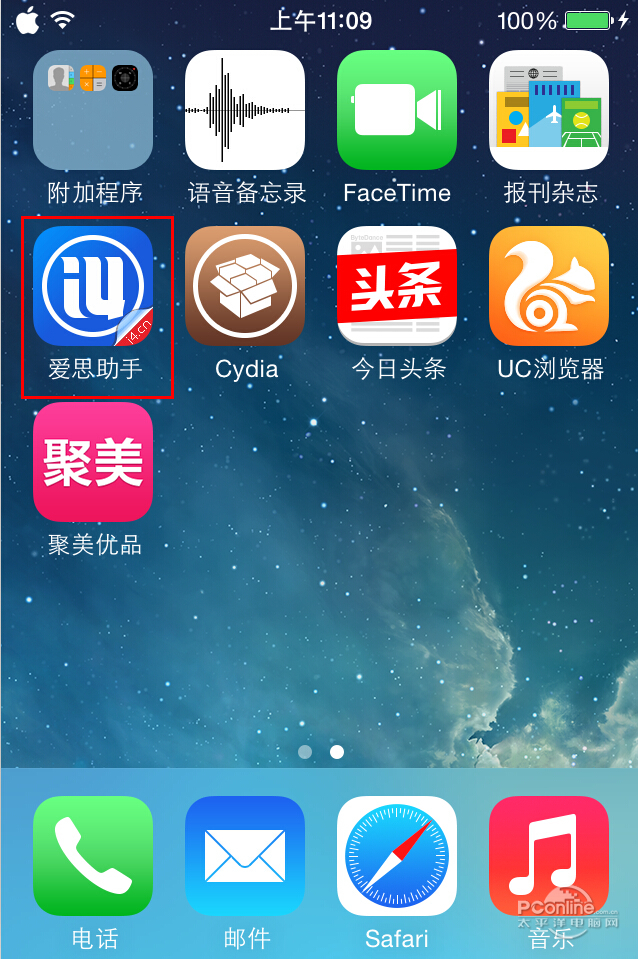Screen dimensions: 638x959
Task: Open the 邮件 mail app
Action: 245,856
